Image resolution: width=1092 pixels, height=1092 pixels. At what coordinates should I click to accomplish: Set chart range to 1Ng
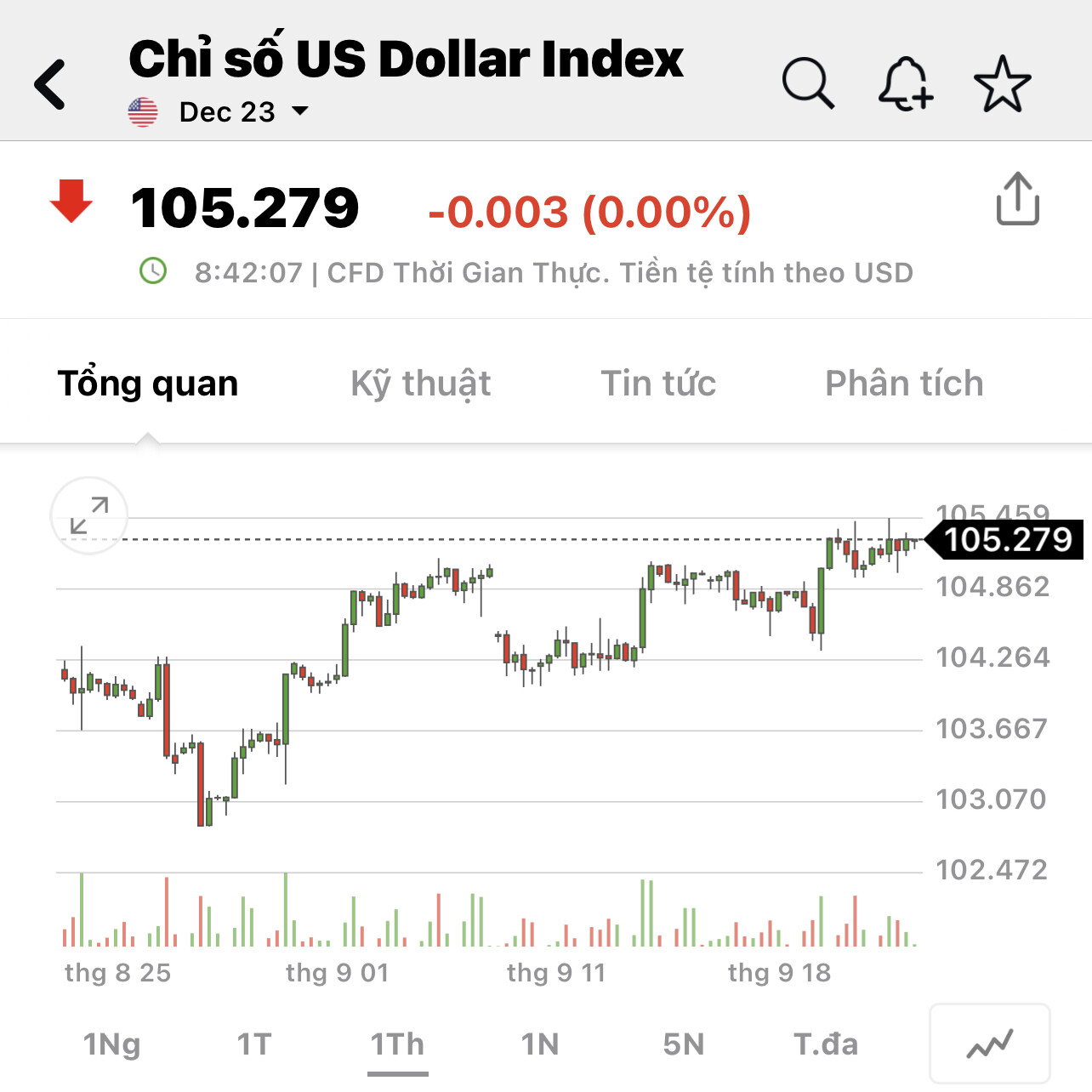[111, 1044]
